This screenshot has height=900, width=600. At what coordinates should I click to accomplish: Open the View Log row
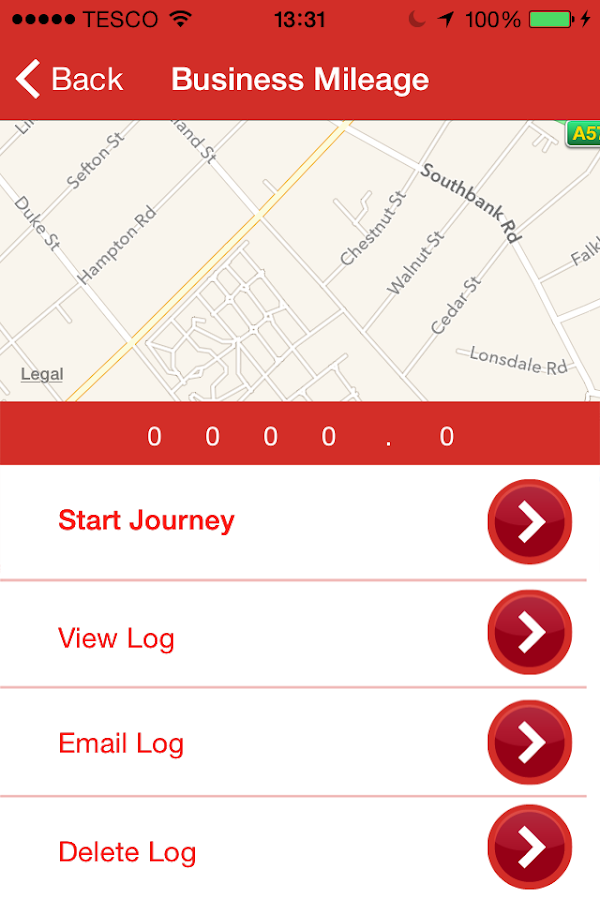click(116, 638)
